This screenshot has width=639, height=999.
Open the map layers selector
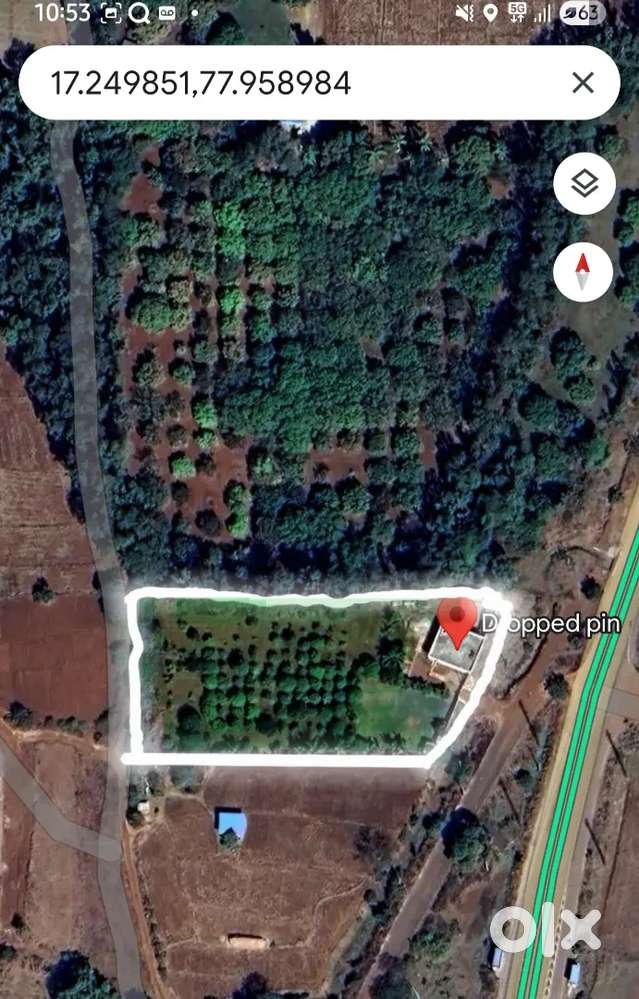tap(584, 183)
